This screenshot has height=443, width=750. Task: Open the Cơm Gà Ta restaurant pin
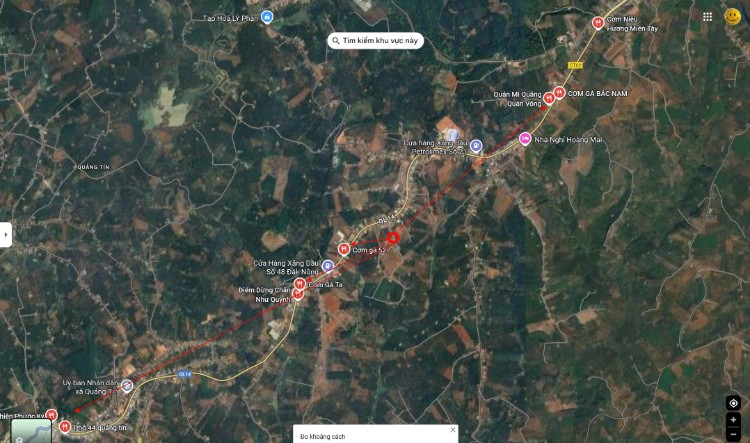pyautogui.click(x=299, y=283)
